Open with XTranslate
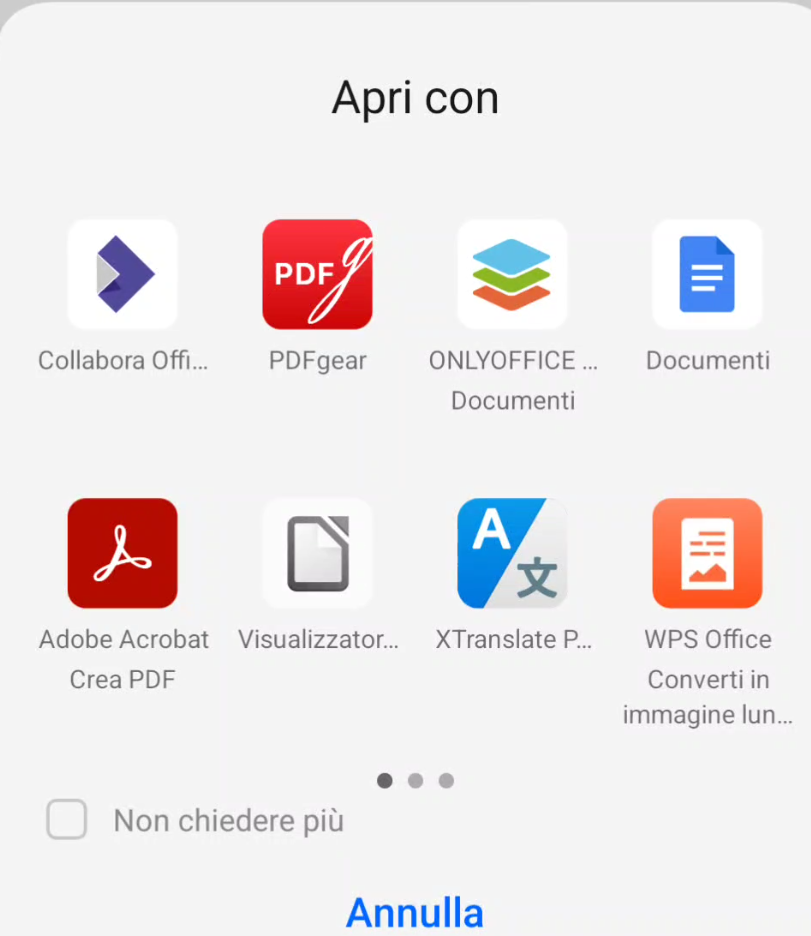 pos(512,554)
